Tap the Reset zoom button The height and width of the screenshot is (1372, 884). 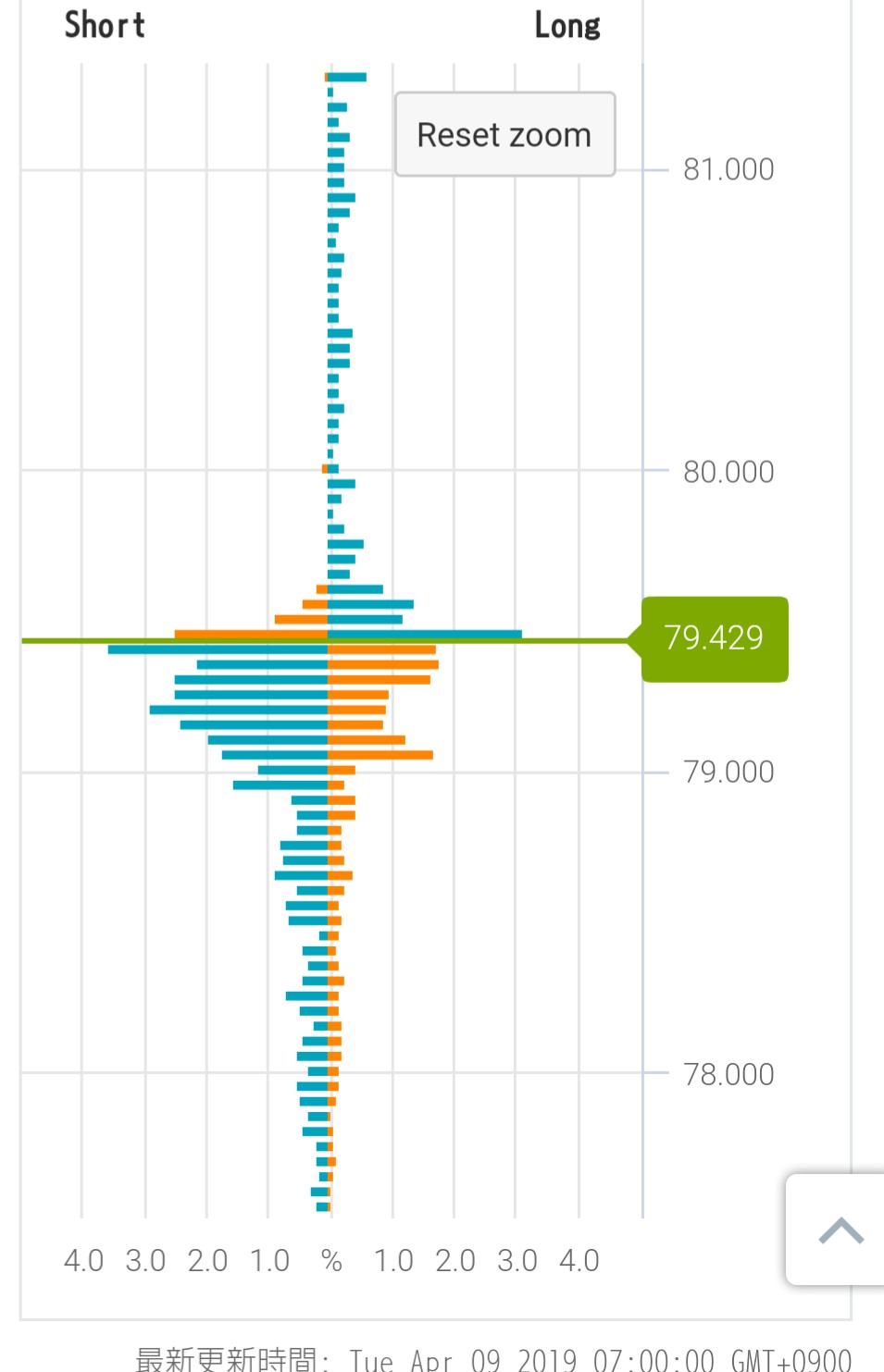pyautogui.click(x=504, y=135)
